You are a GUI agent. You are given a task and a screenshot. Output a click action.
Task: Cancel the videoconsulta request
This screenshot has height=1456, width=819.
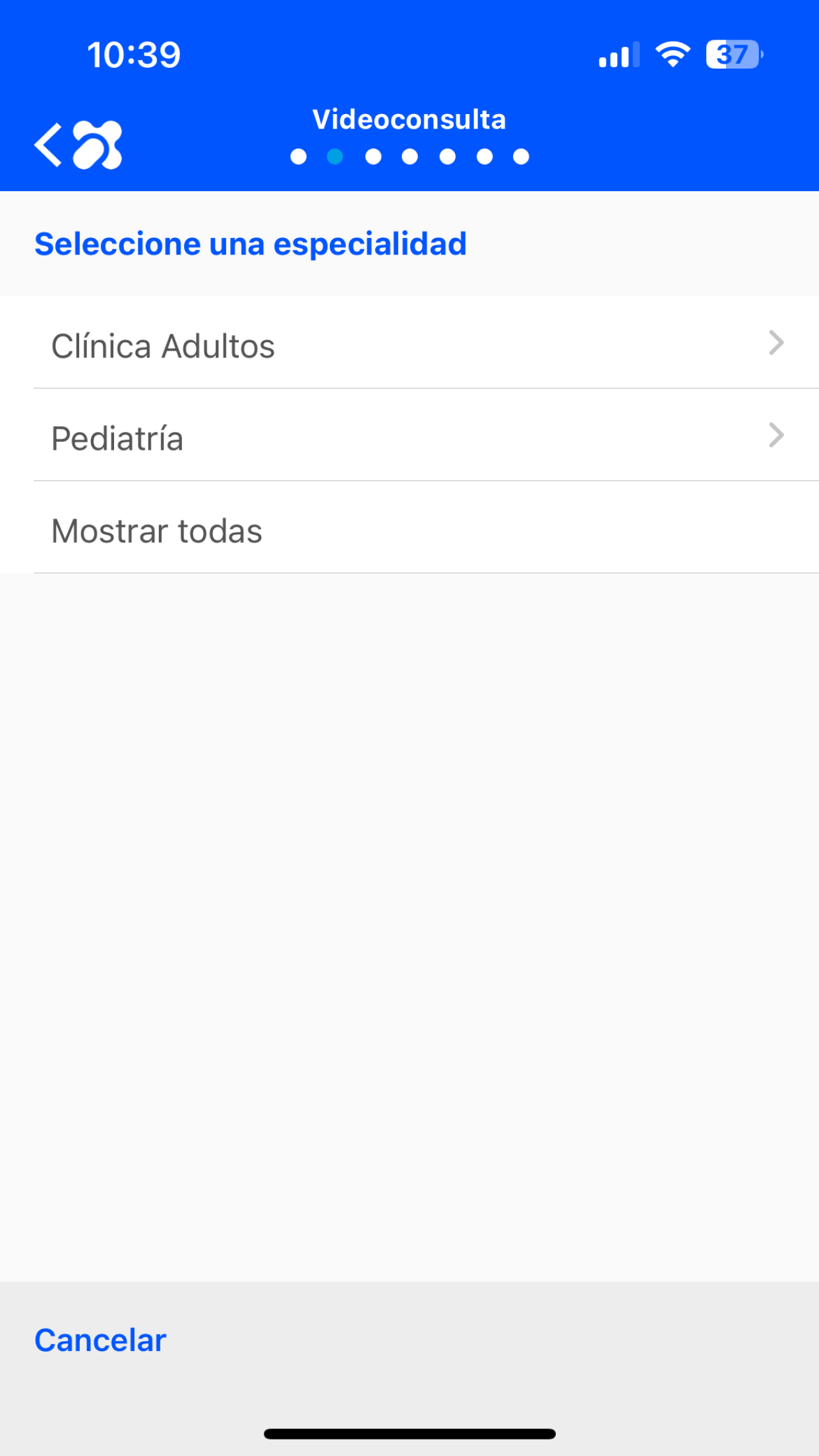pyautogui.click(x=100, y=1341)
